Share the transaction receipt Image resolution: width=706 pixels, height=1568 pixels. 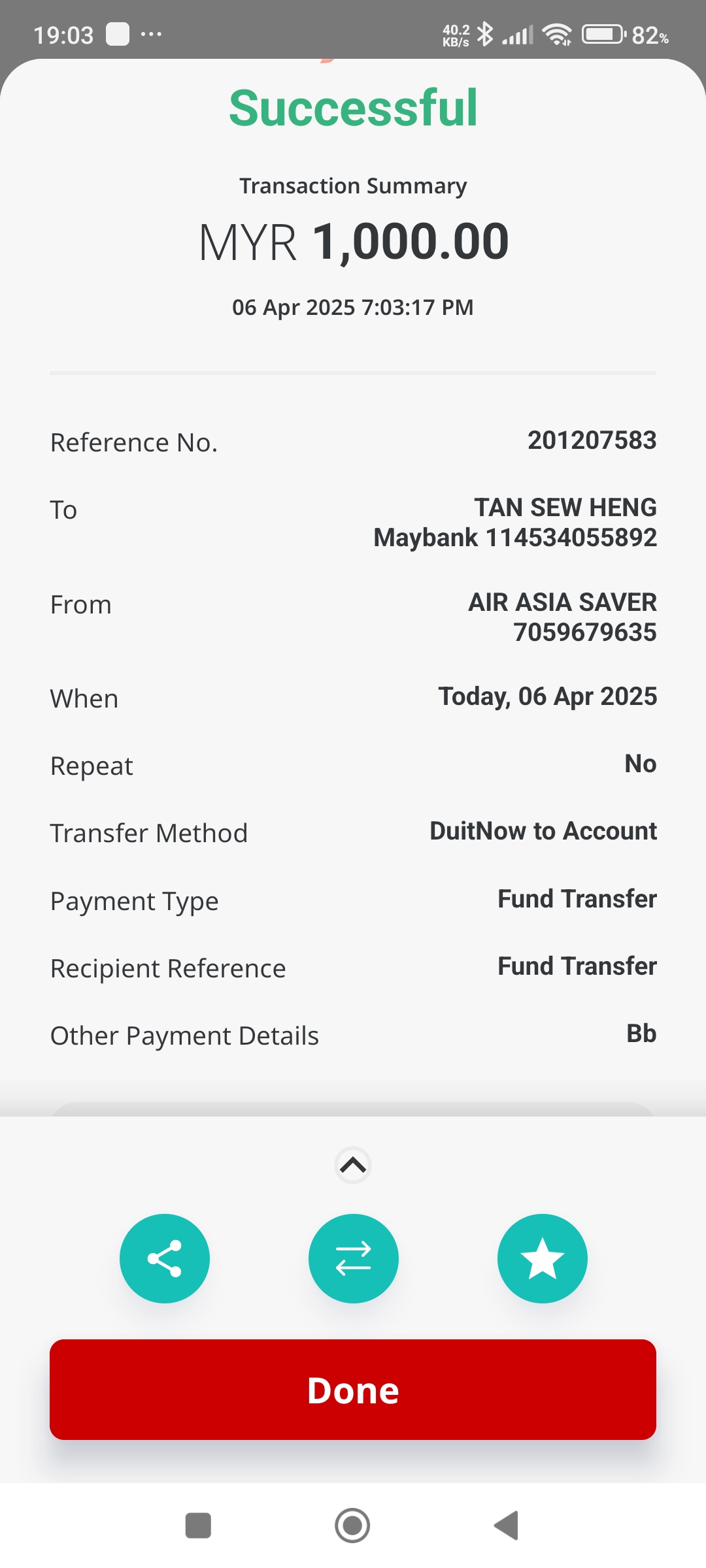[x=165, y=1258]
